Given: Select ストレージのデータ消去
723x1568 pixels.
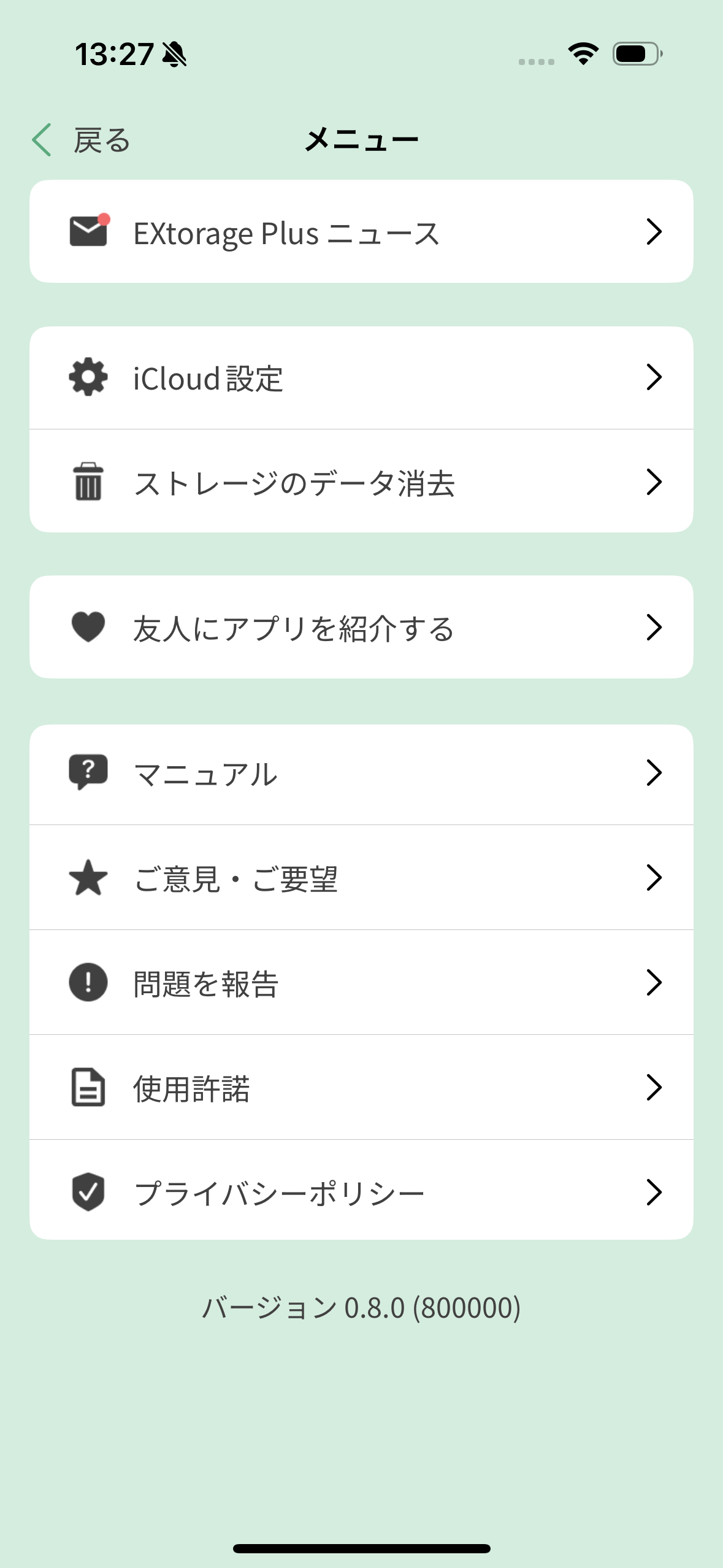Looking at the screenshot, I should (x=361, y=482).
